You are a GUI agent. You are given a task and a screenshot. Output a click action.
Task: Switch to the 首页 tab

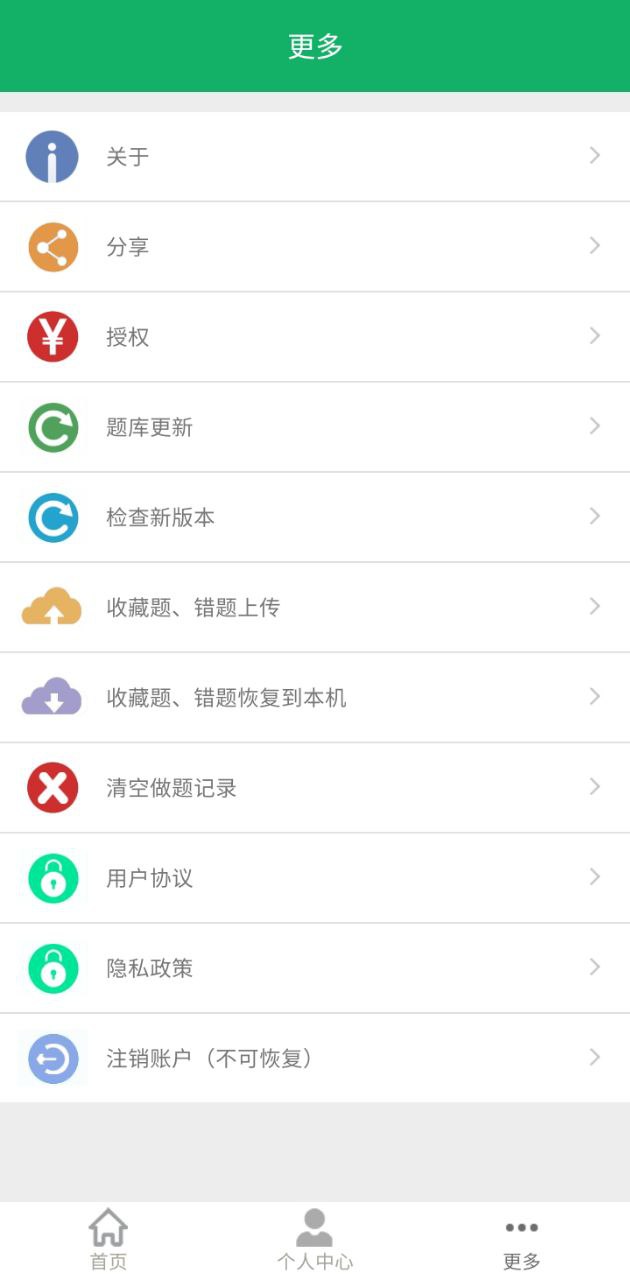(x=108, y=1240)
